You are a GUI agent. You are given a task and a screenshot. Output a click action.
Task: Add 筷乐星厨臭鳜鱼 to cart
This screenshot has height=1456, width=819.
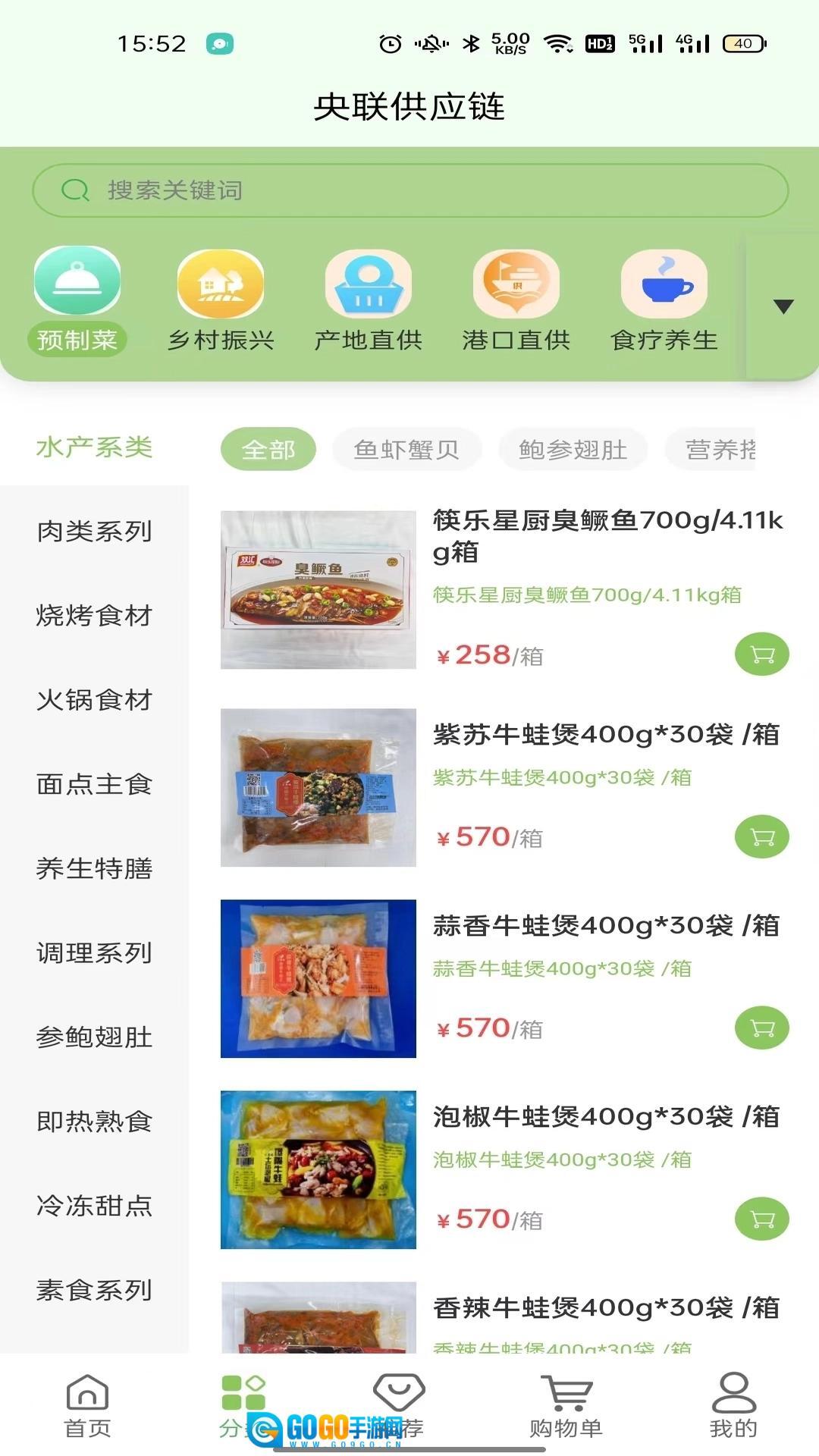(x=761, y=653)
